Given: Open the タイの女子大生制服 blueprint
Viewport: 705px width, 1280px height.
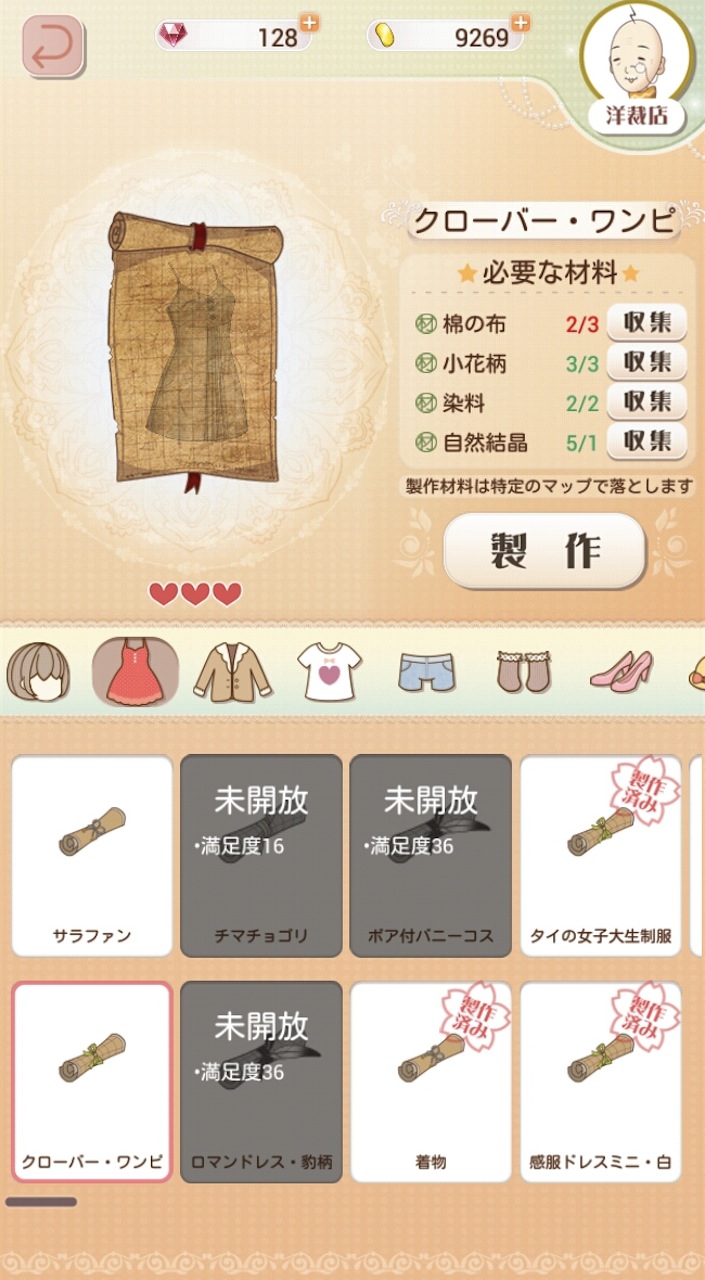Looking at the screenshot, I should [601, 856].
